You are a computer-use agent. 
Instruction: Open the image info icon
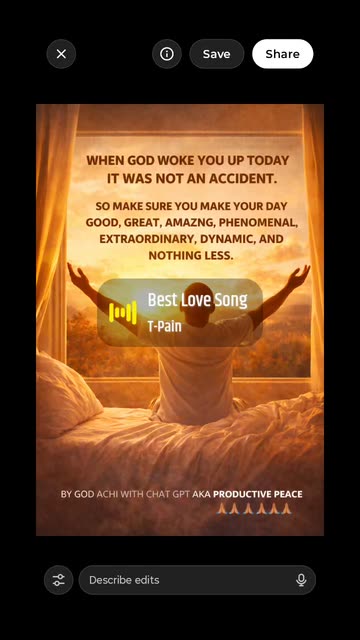coord(167,54)
